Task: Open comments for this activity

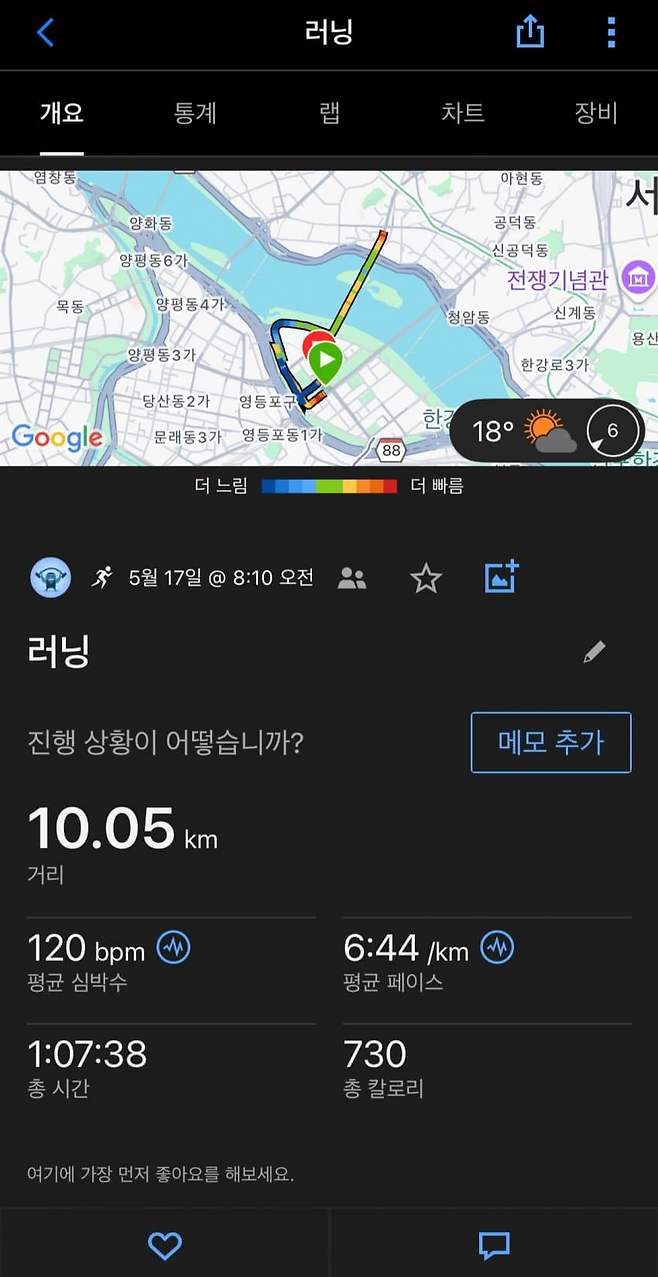Action: pos(494,1245)
